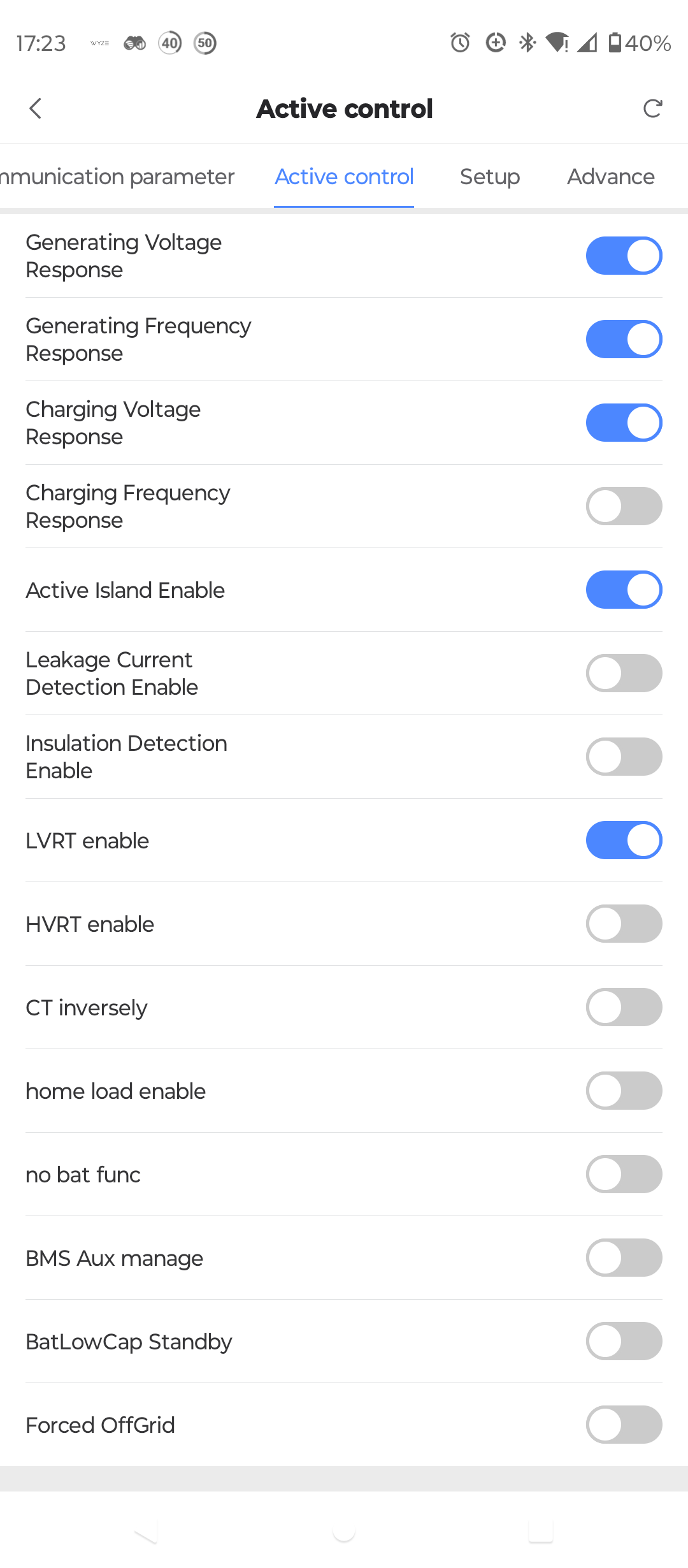
Task: Enable Charging Frequency Response
Action: 624,506
